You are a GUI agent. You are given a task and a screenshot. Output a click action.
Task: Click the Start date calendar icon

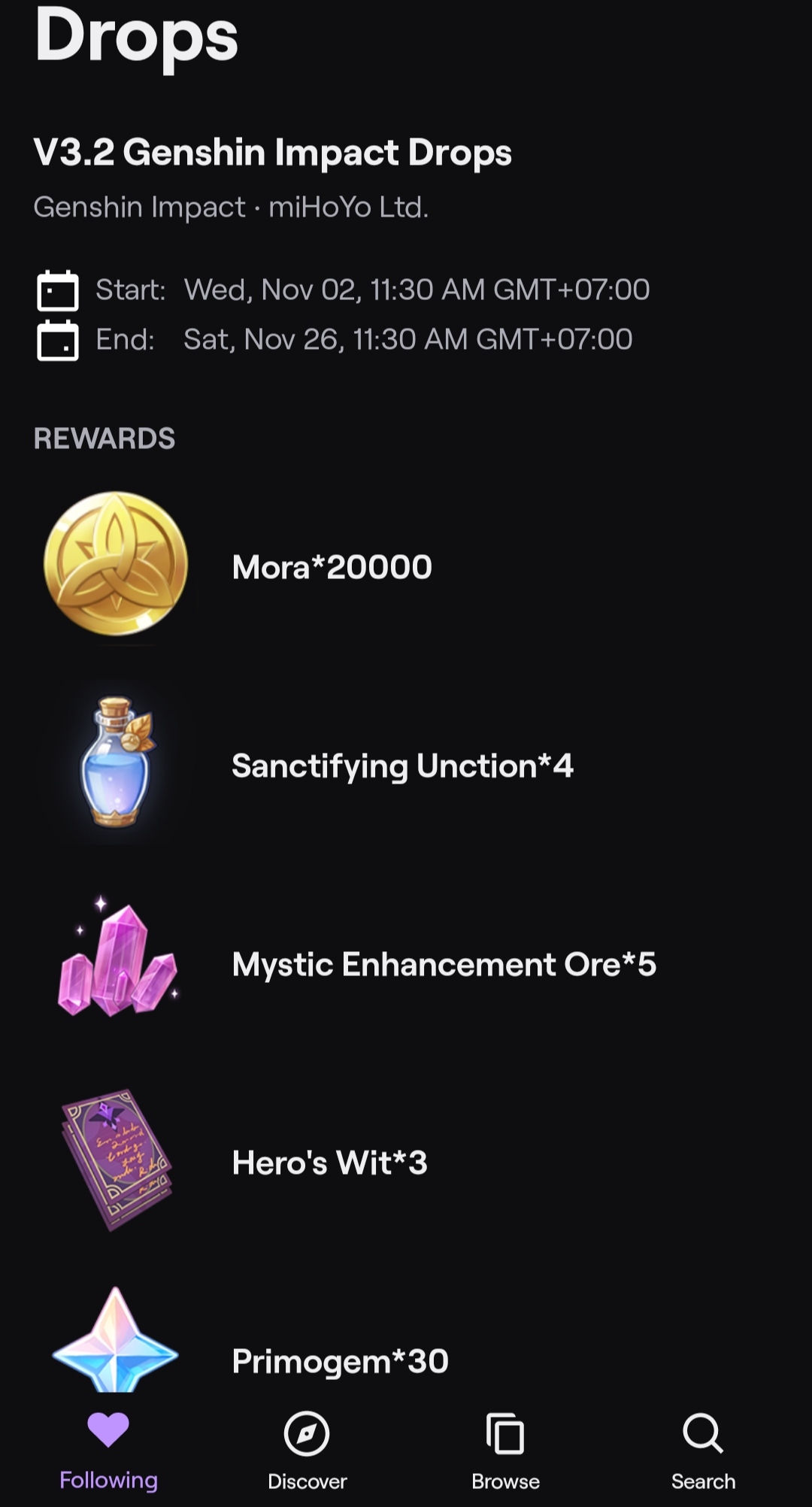tap(59, 290)
